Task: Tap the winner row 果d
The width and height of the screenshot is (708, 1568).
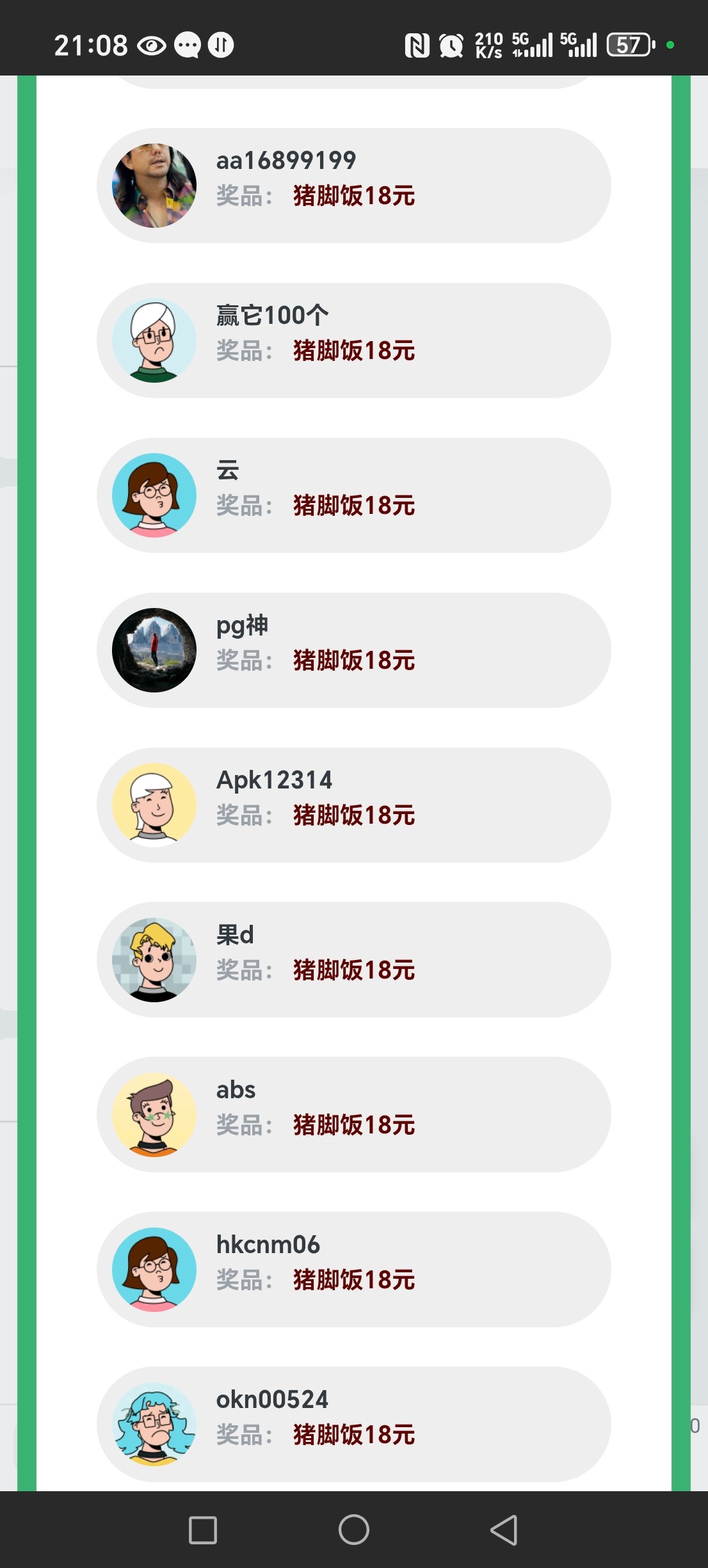Action: [x=353, y=960]
